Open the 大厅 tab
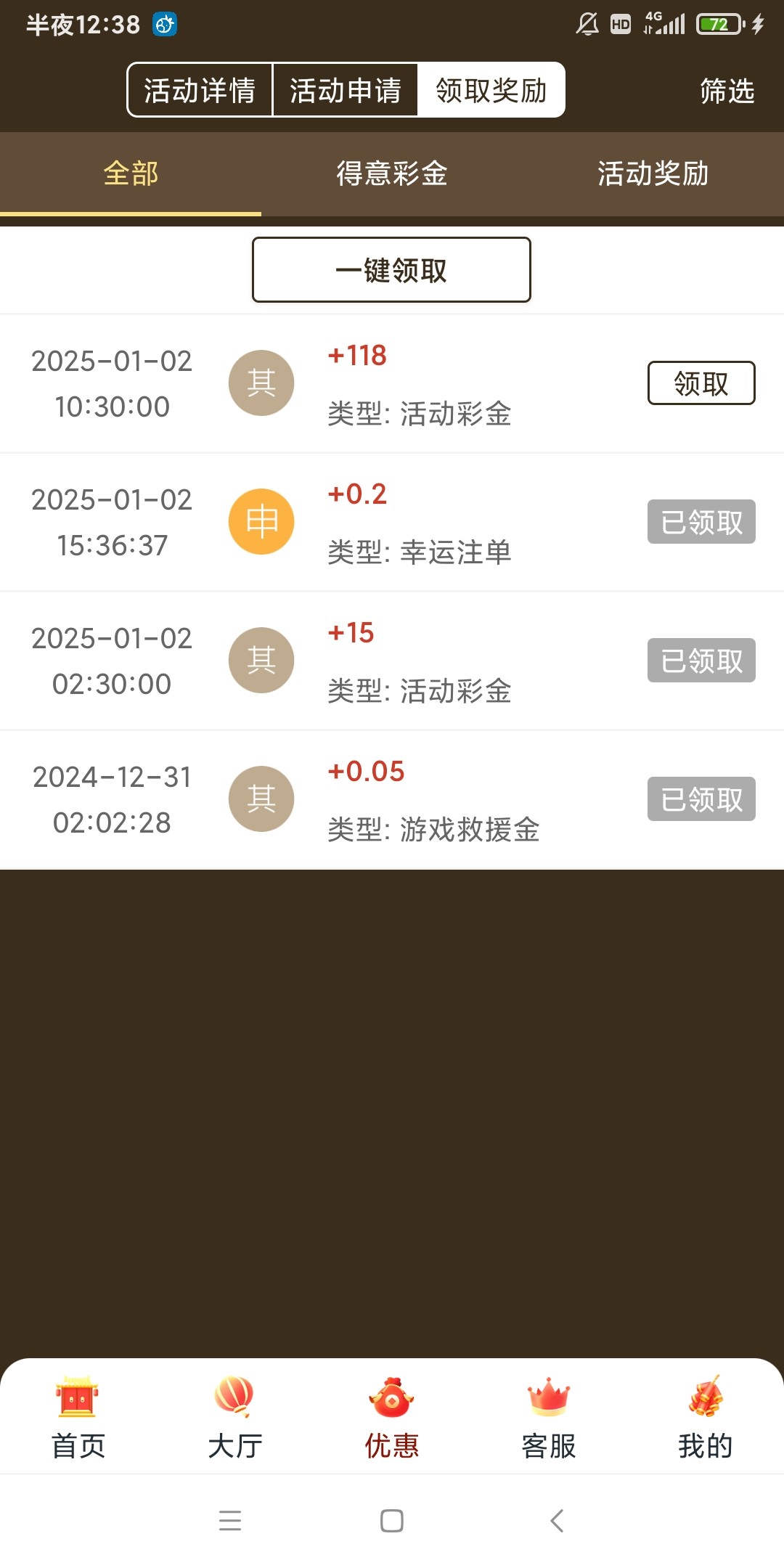 [x=235, y=1416]
